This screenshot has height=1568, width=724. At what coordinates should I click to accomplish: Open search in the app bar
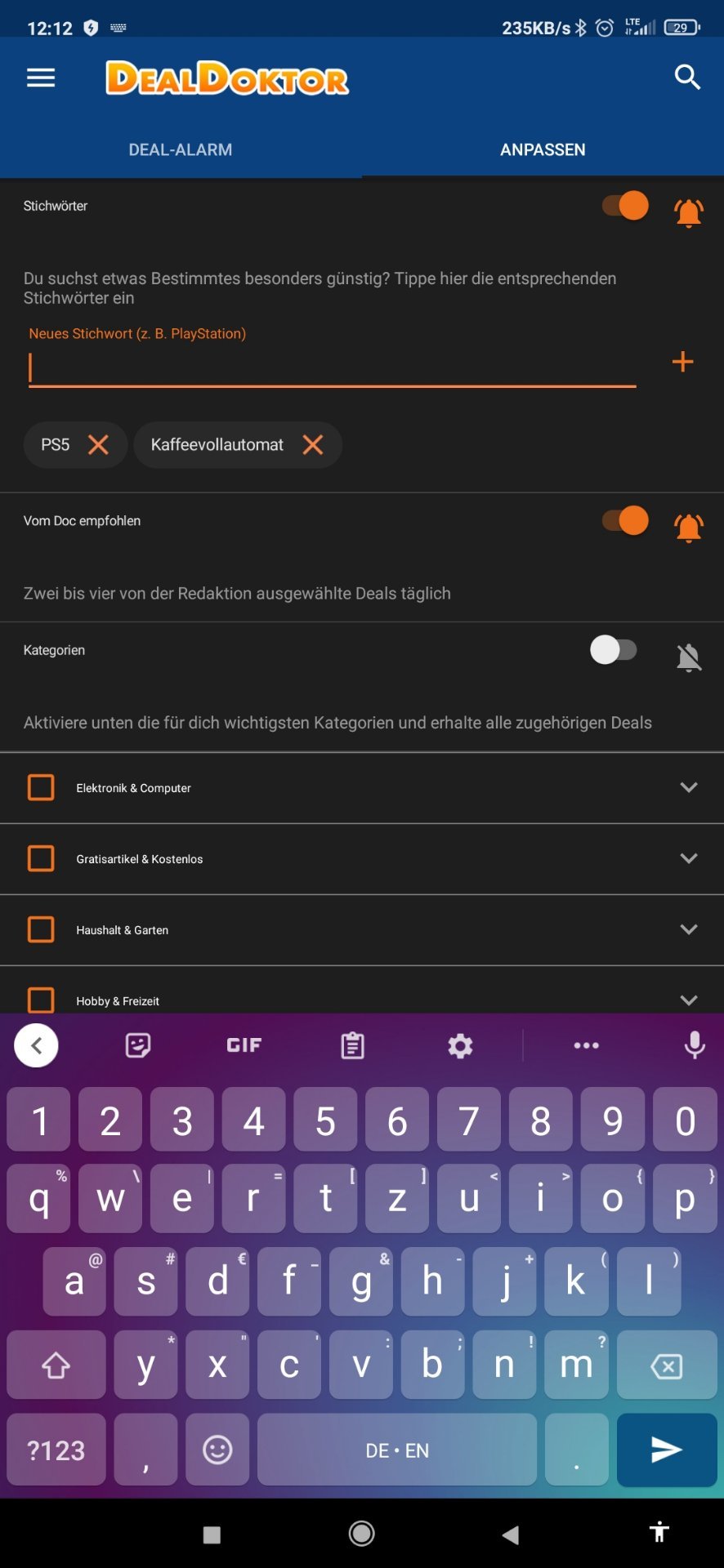(687, 78)
